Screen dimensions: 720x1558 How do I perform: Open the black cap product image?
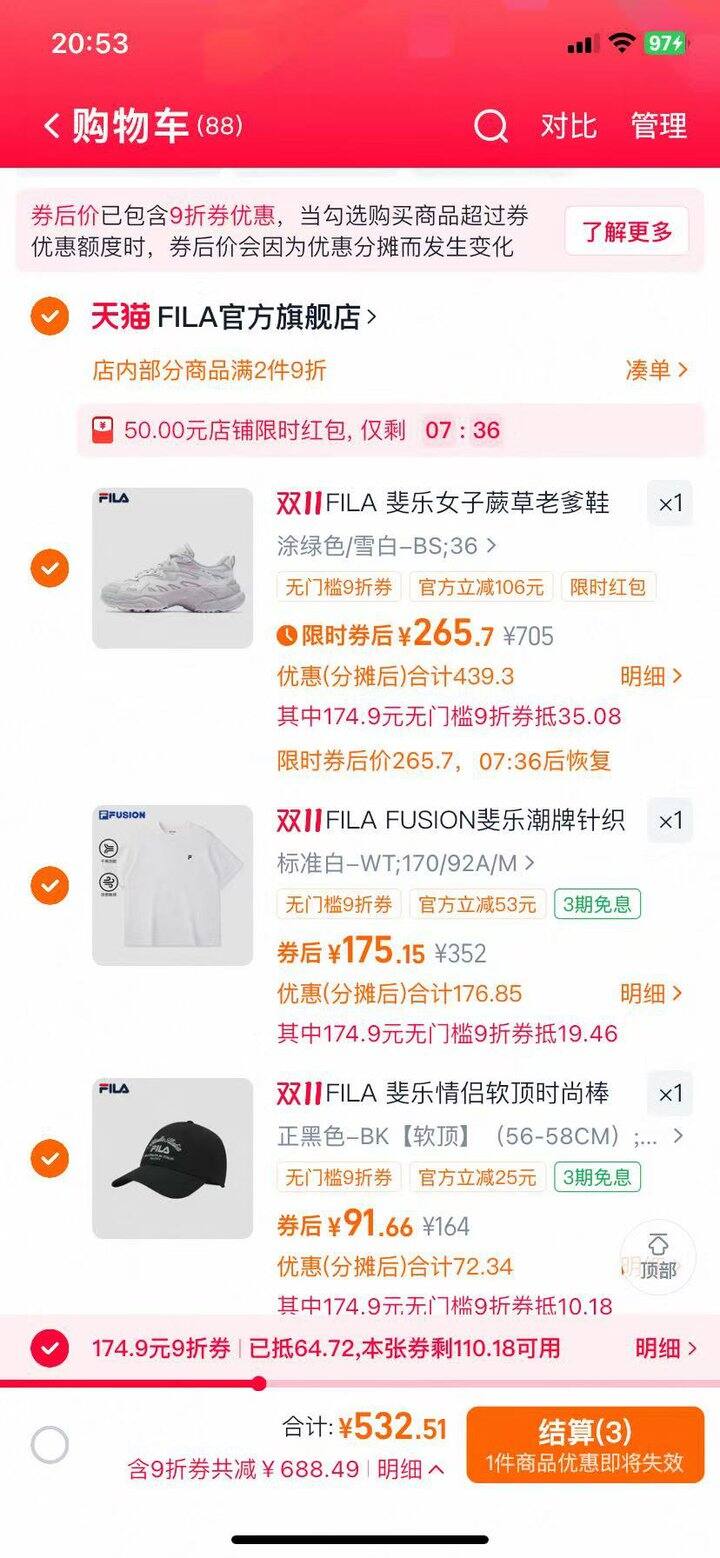point(173,1159)
